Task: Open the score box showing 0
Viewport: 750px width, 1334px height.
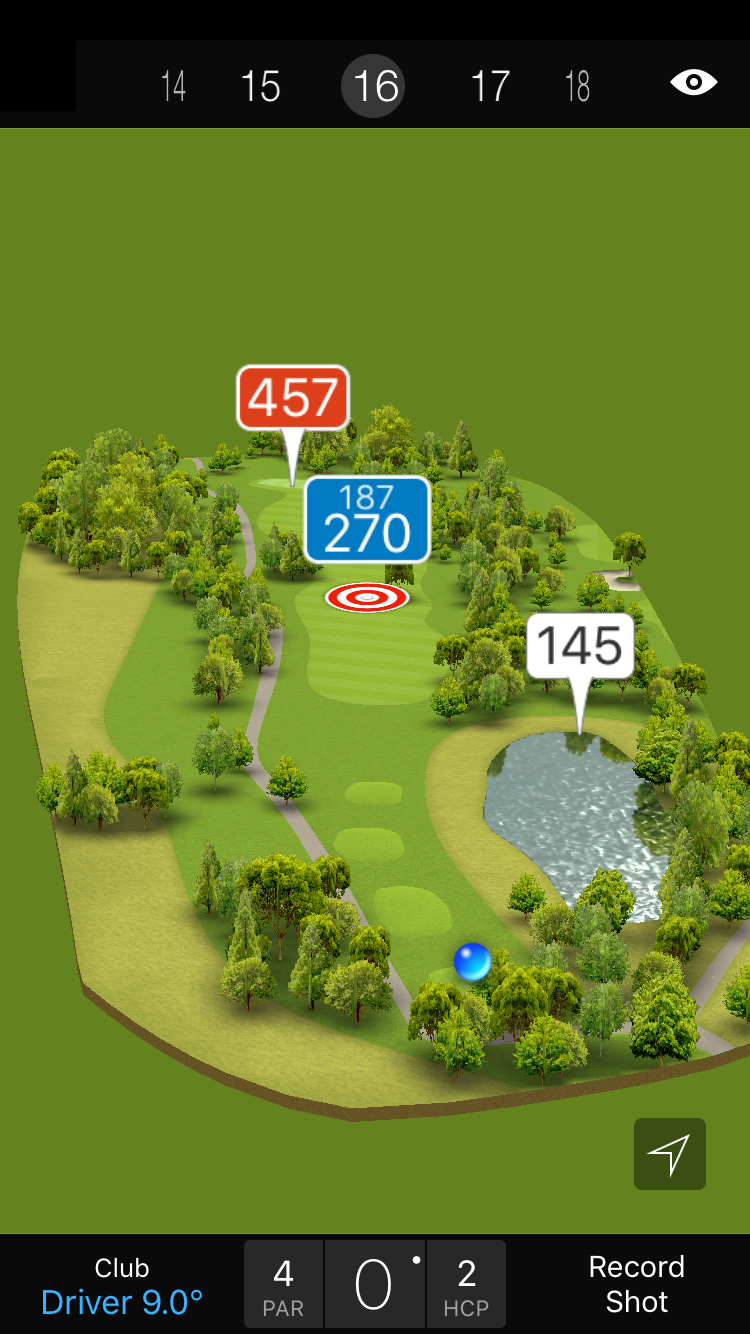Action: [x=374, y=1285]
